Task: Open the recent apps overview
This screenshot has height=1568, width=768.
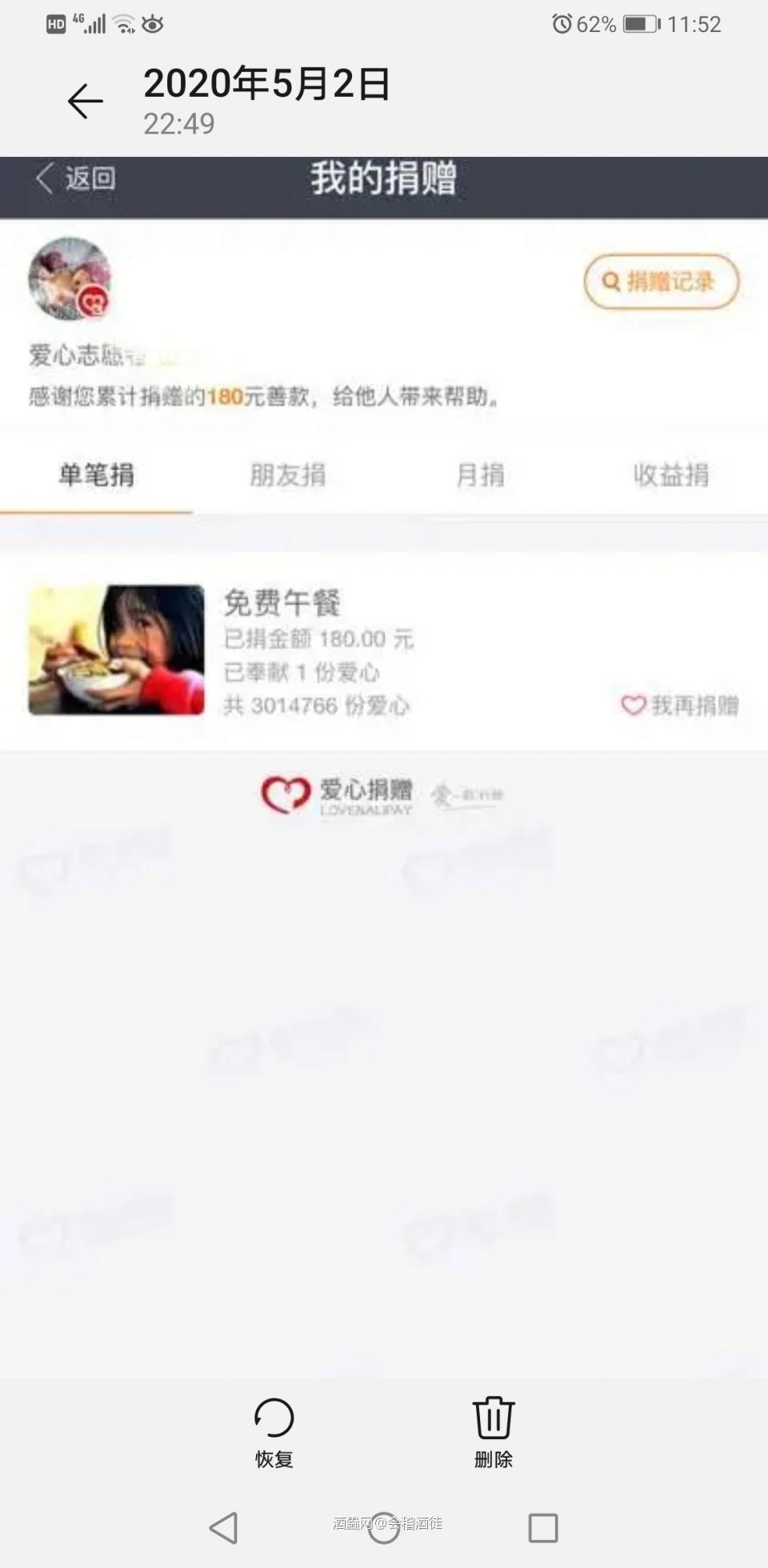Action: coord(543,1527)
